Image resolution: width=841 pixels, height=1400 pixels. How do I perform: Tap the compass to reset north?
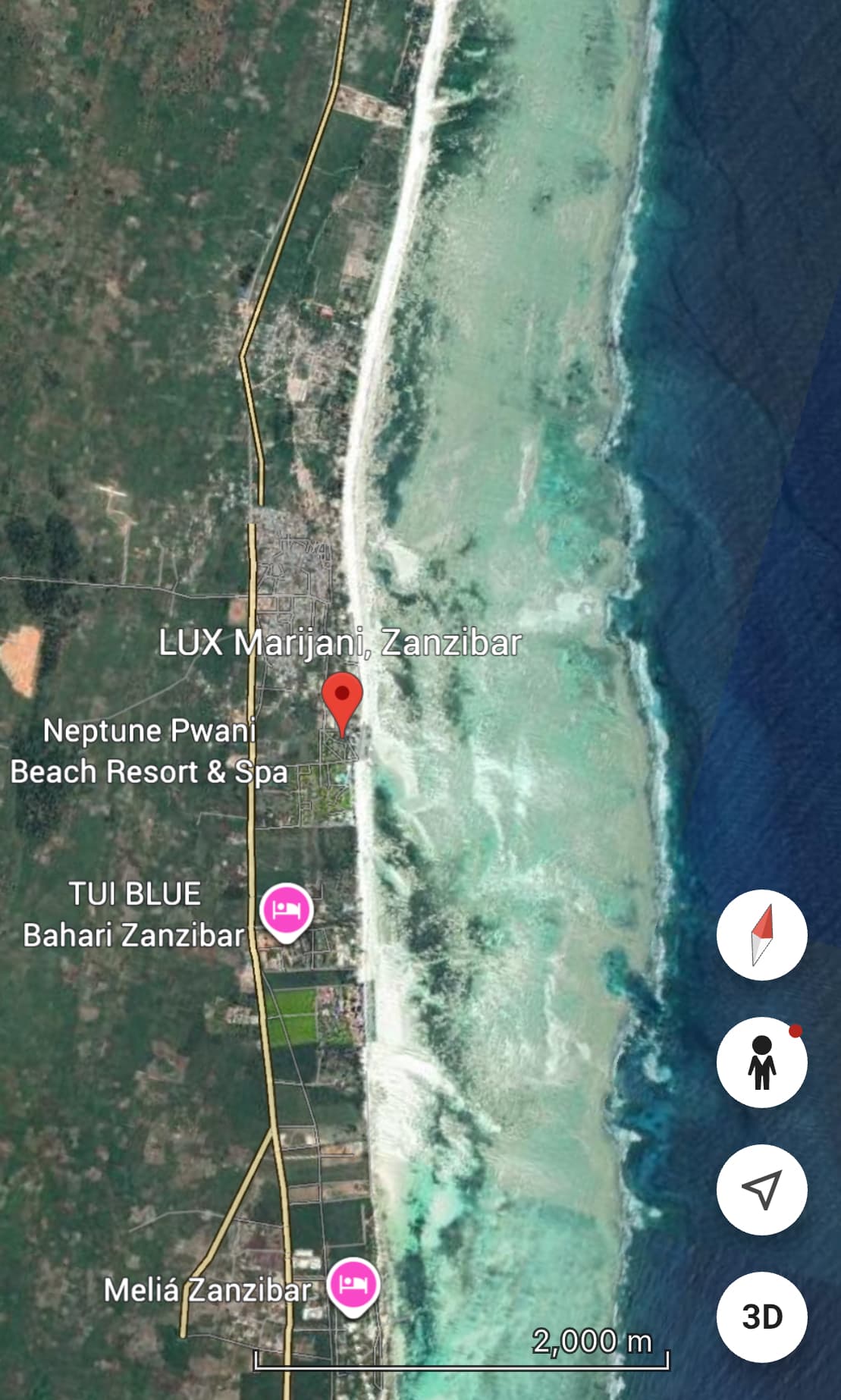[x=761, y=934]
